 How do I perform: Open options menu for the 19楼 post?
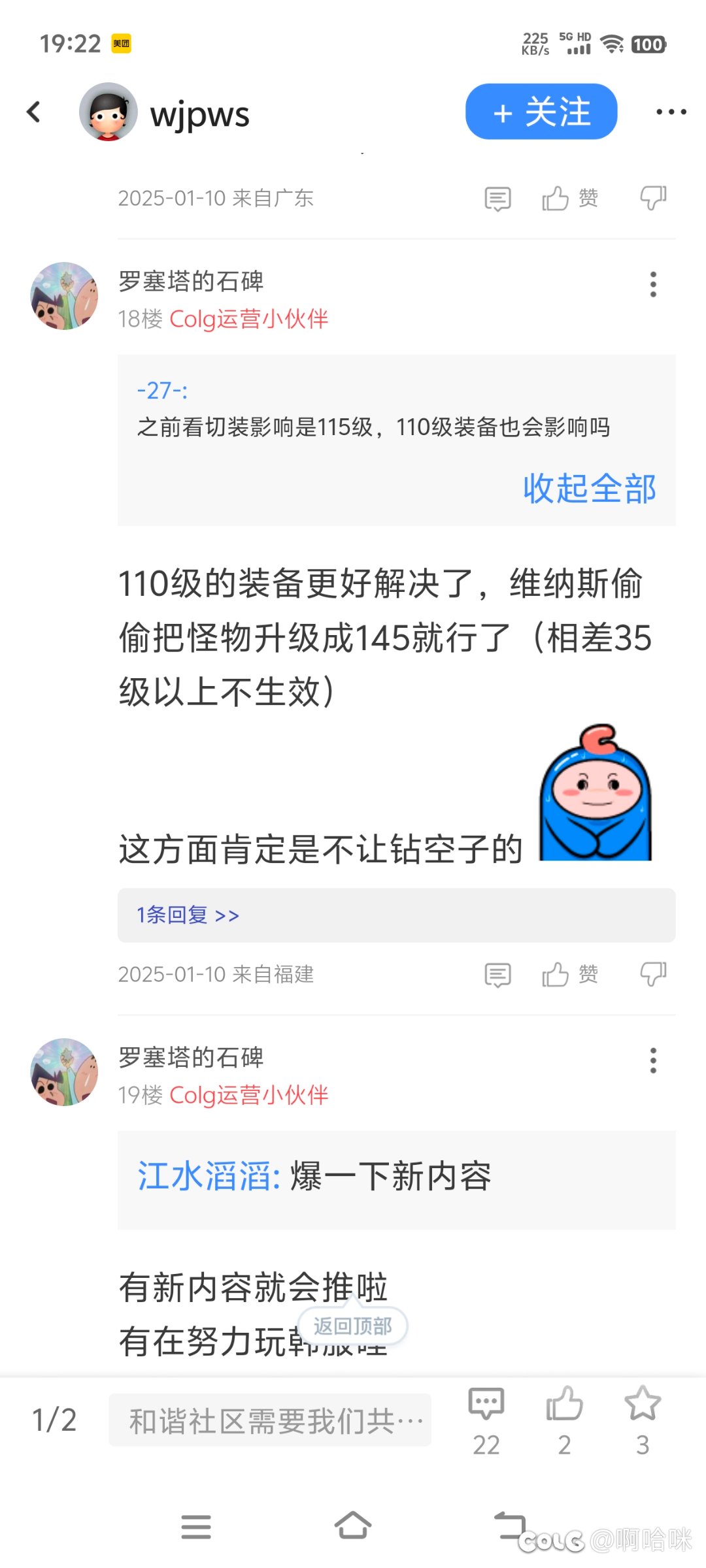652,1060
